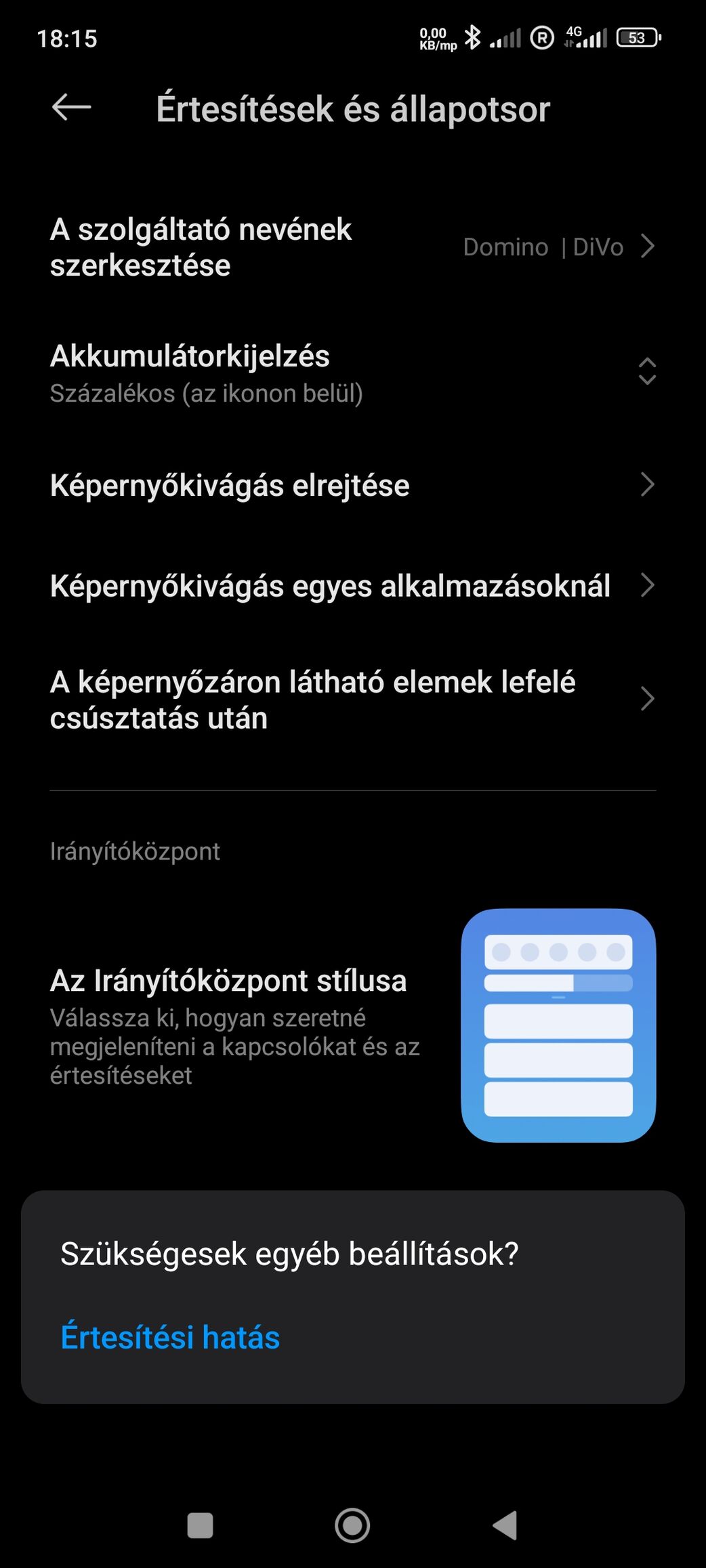Open Képernyőkivágás egyes alkalmazásoknál

click(x=353, y=586)
